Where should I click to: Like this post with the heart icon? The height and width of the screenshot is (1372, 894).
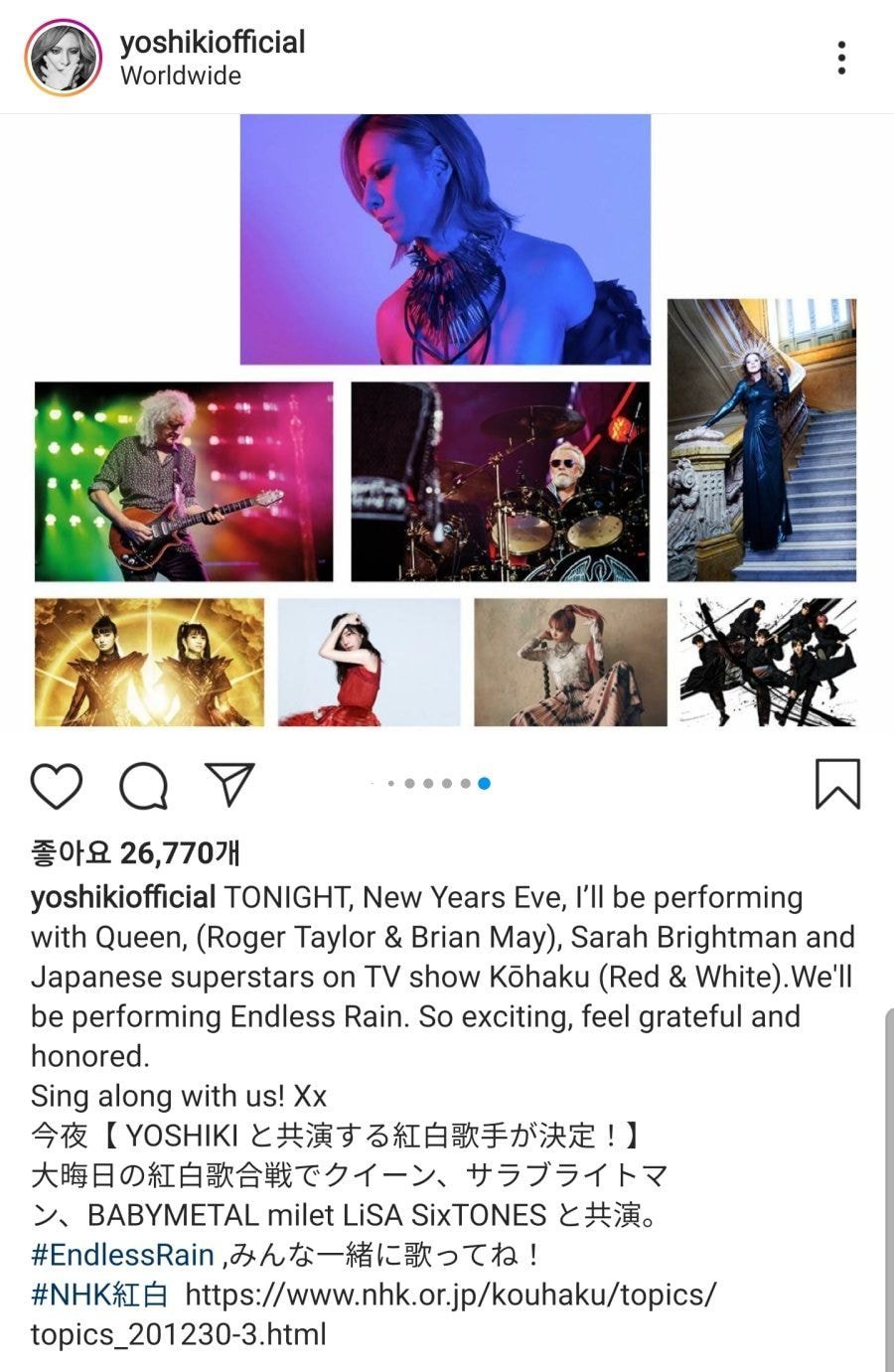coord(57,786)
